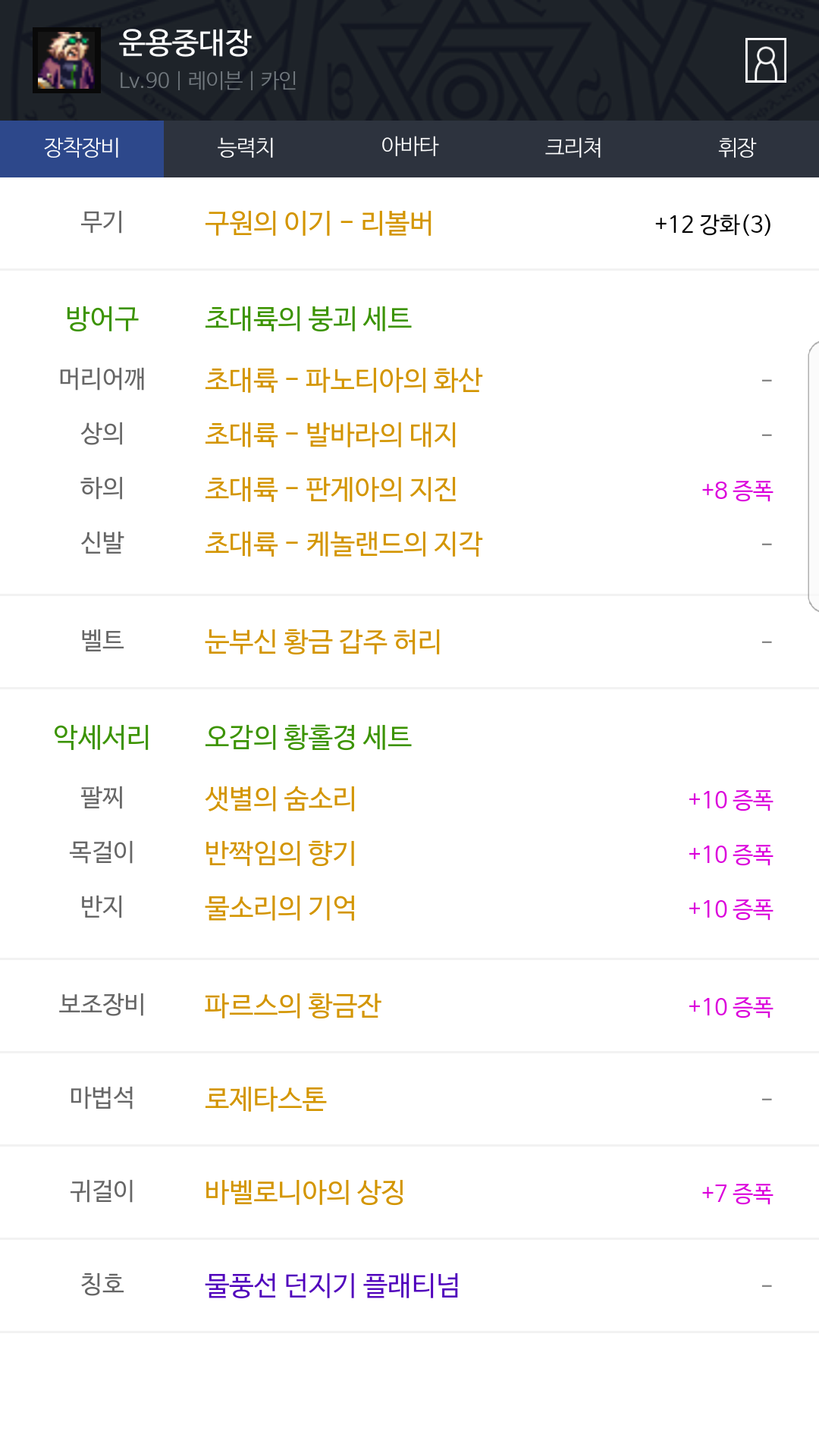819x1456 pixels.
Task: Open 초대륙 - 파노티아의 화산 item
Action: click(344, 380)
